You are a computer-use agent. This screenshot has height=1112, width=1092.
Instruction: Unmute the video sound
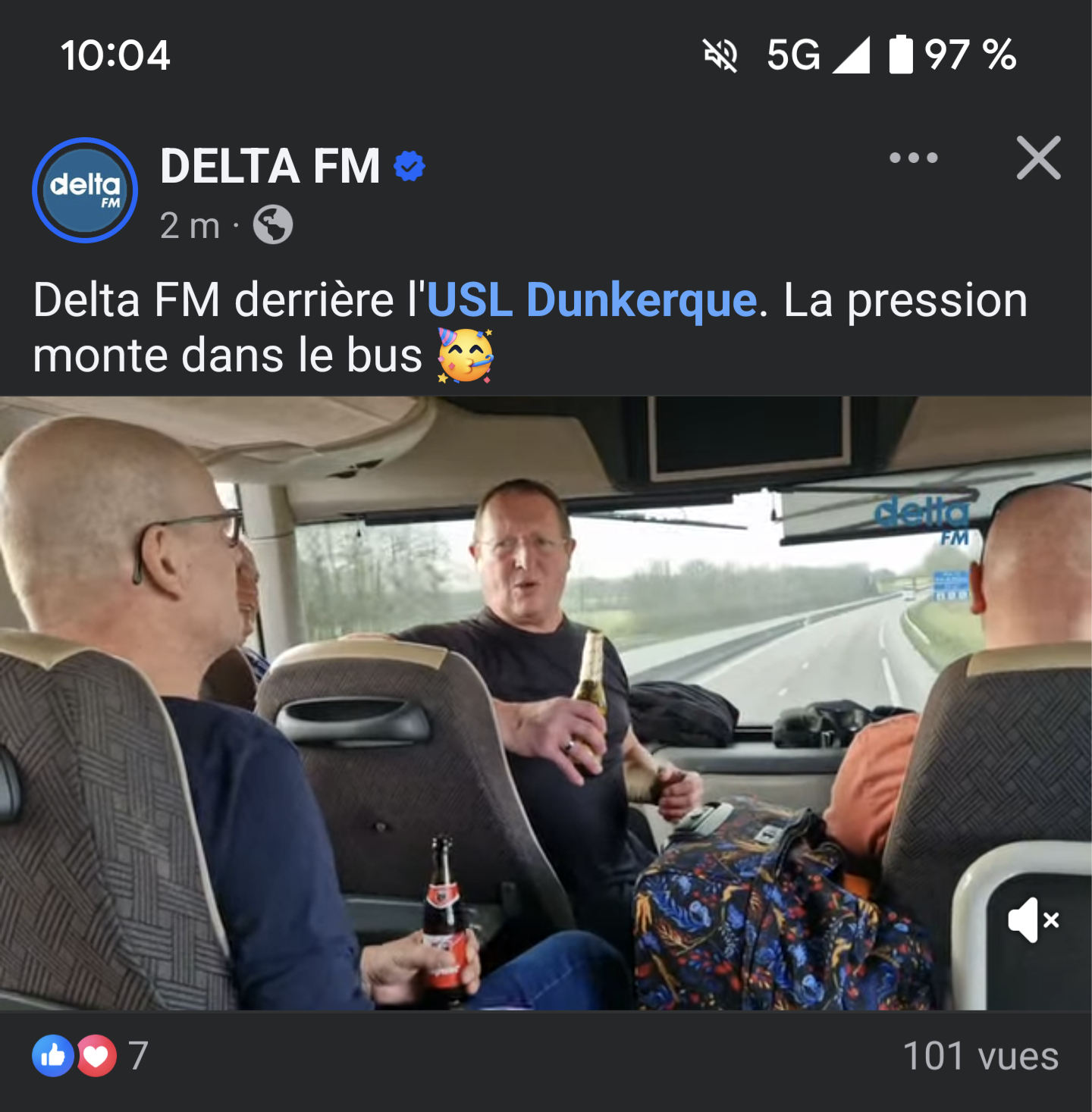(x=1033, y=919)
